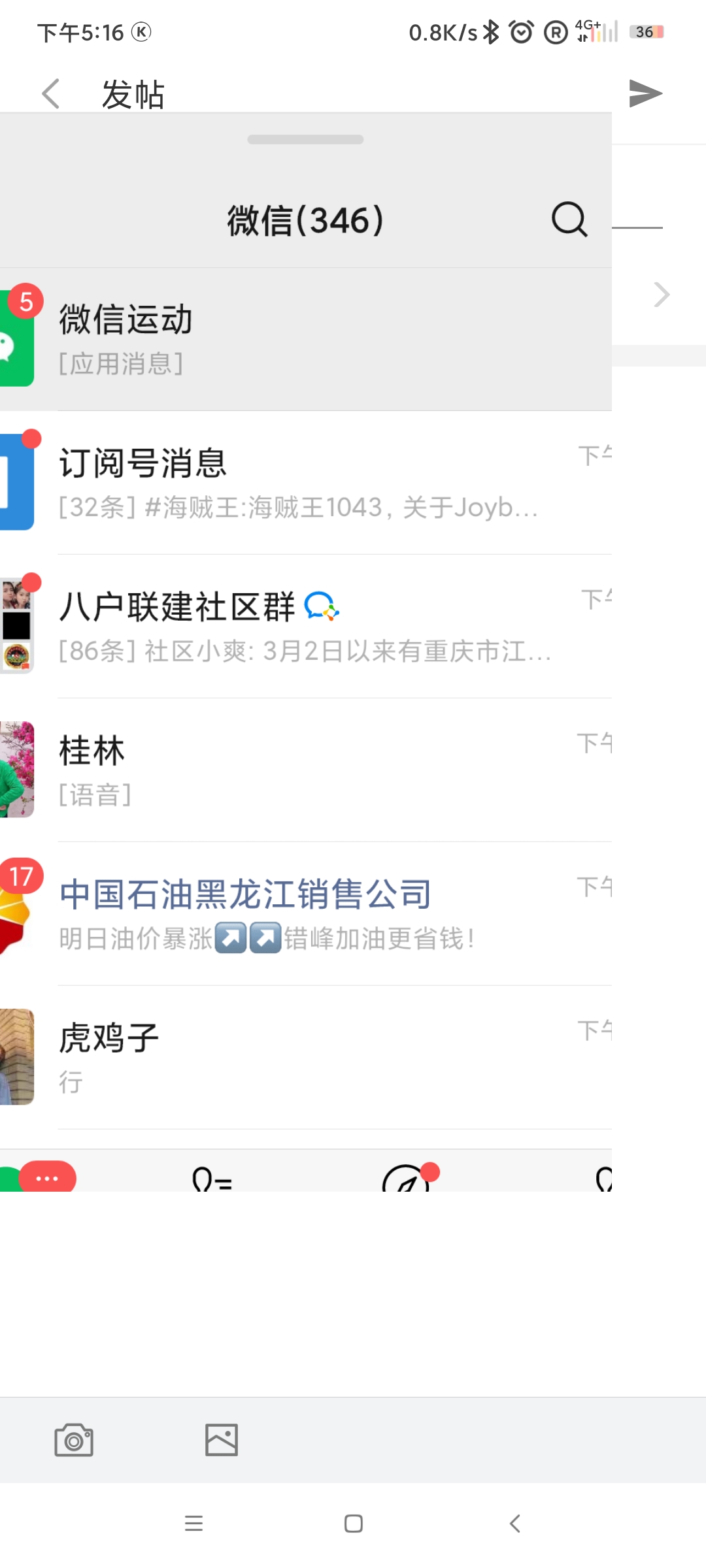The width and height of the screenshot is (706, 1568).
Task: Open the 中国石油黑龙江销售公司 conversation
Action: point(306,914)
